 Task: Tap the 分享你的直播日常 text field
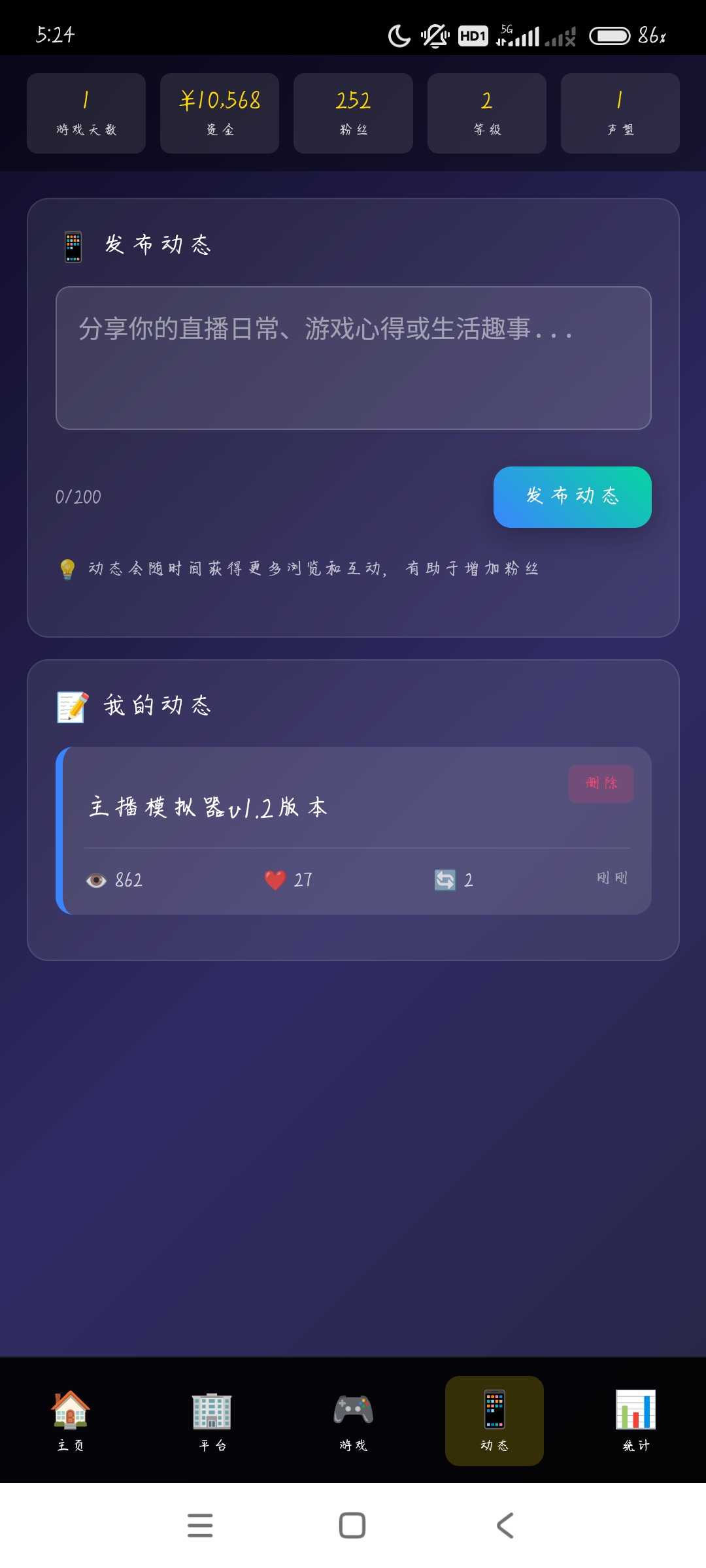[353, 357]
